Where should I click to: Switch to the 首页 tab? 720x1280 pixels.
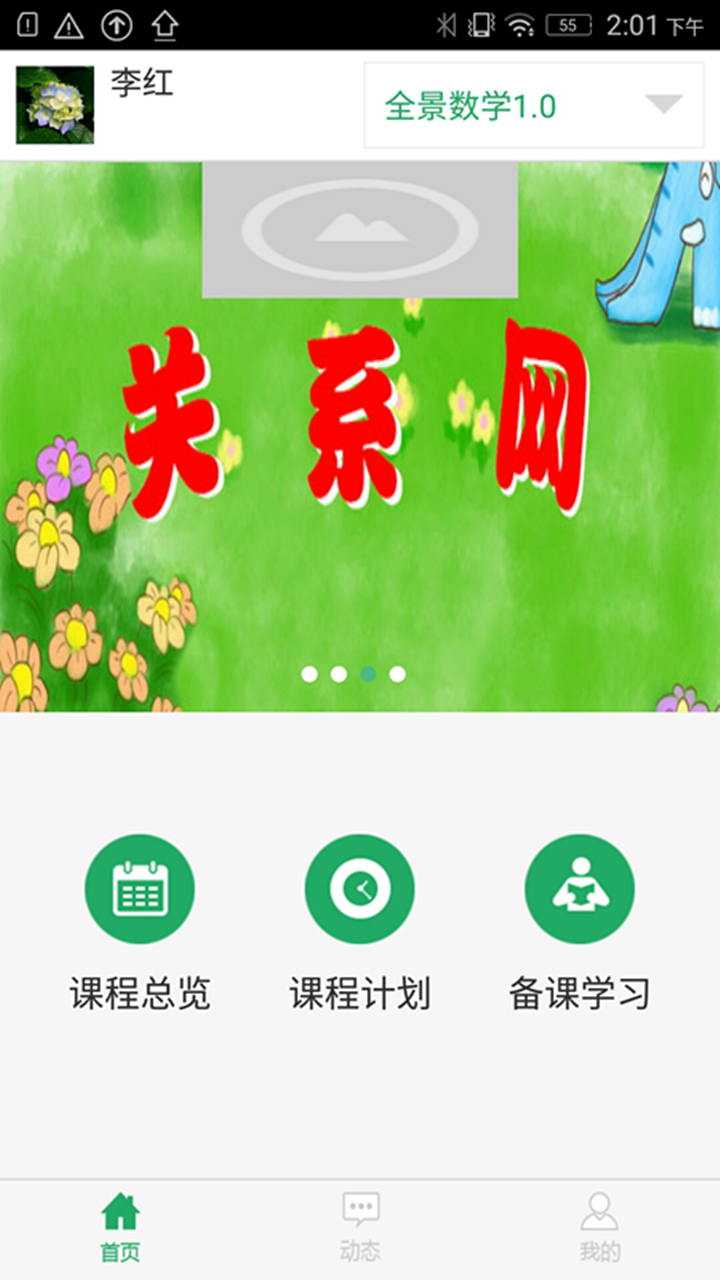[x=120, y=1228]
